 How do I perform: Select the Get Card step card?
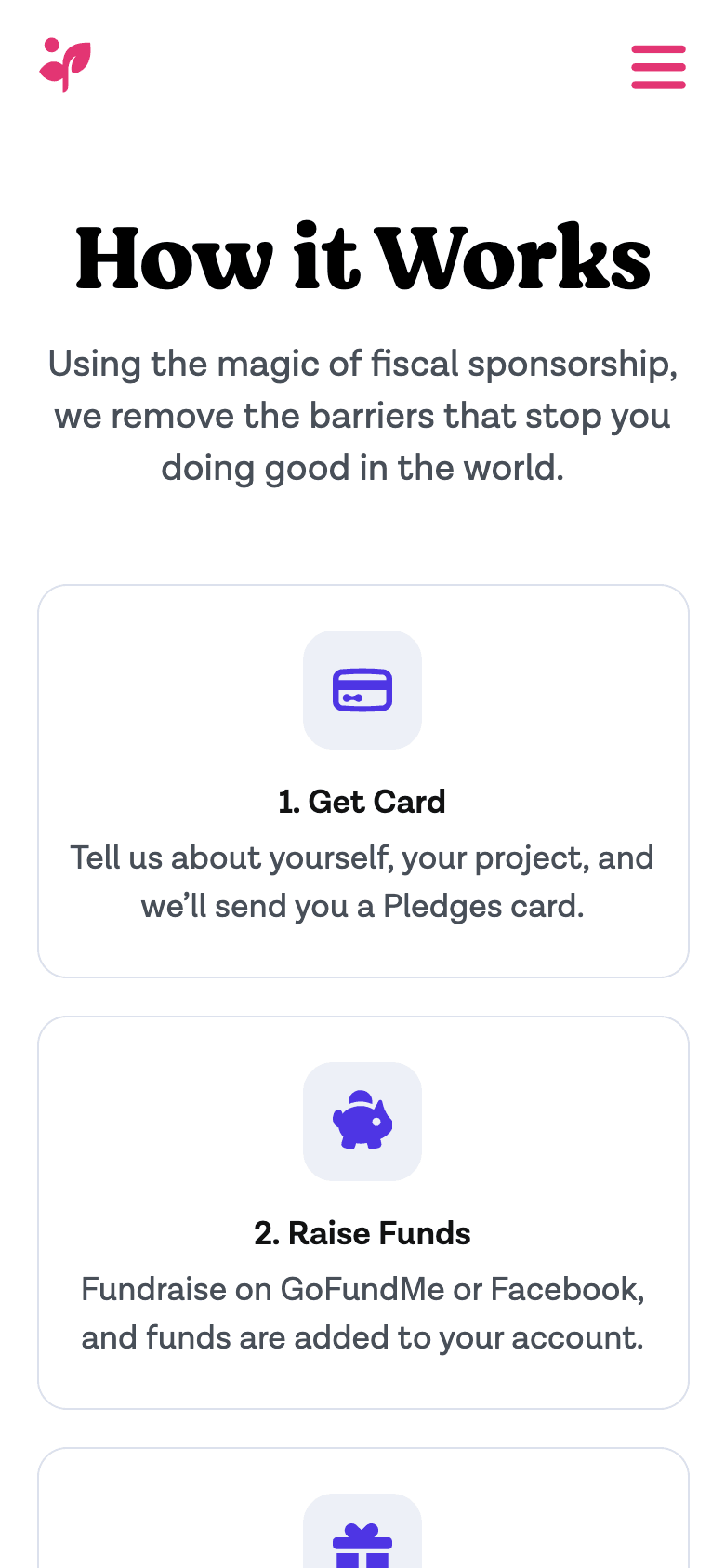362,781
